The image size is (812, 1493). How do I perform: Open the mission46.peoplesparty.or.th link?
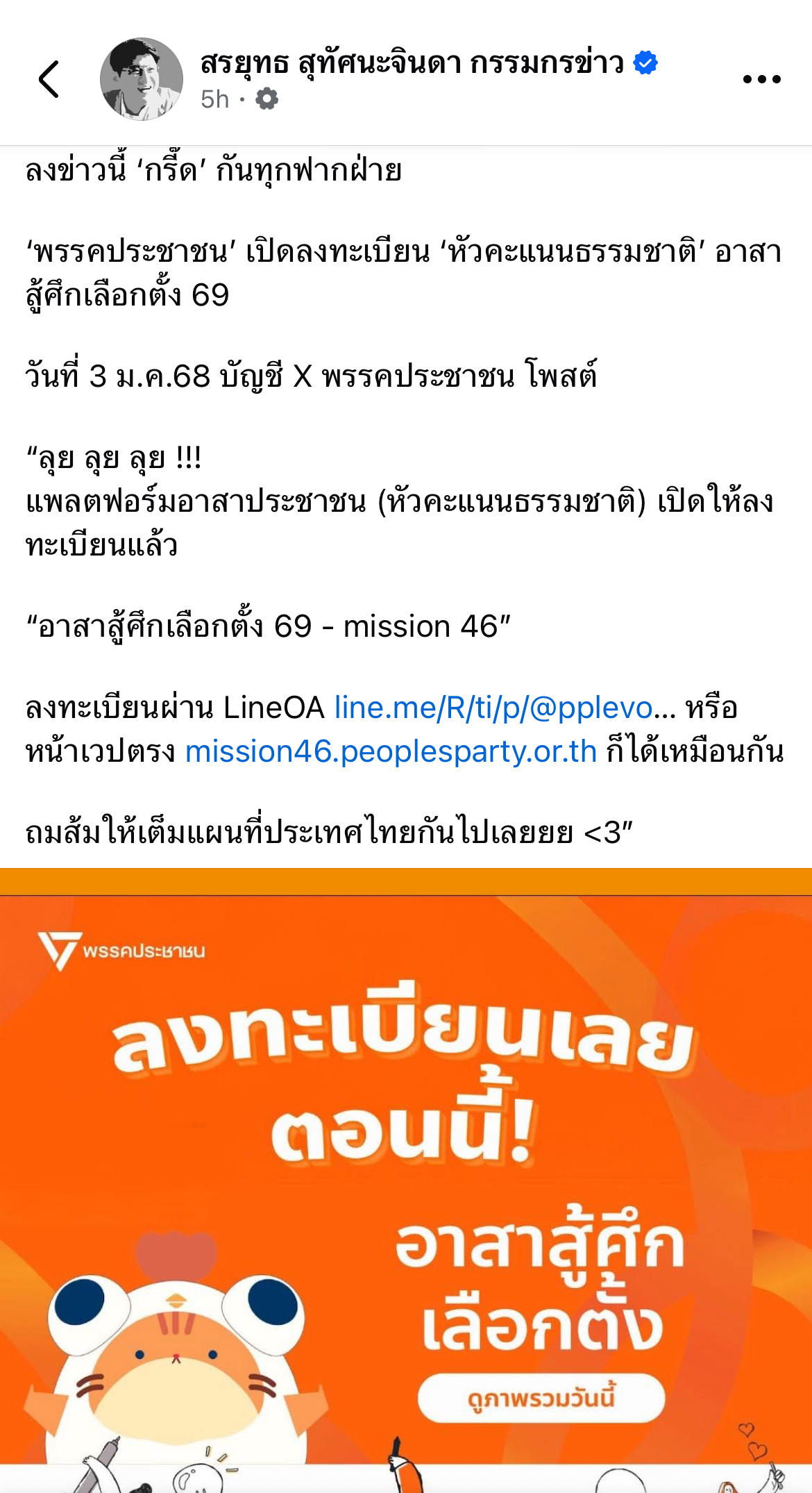point(391,751)
